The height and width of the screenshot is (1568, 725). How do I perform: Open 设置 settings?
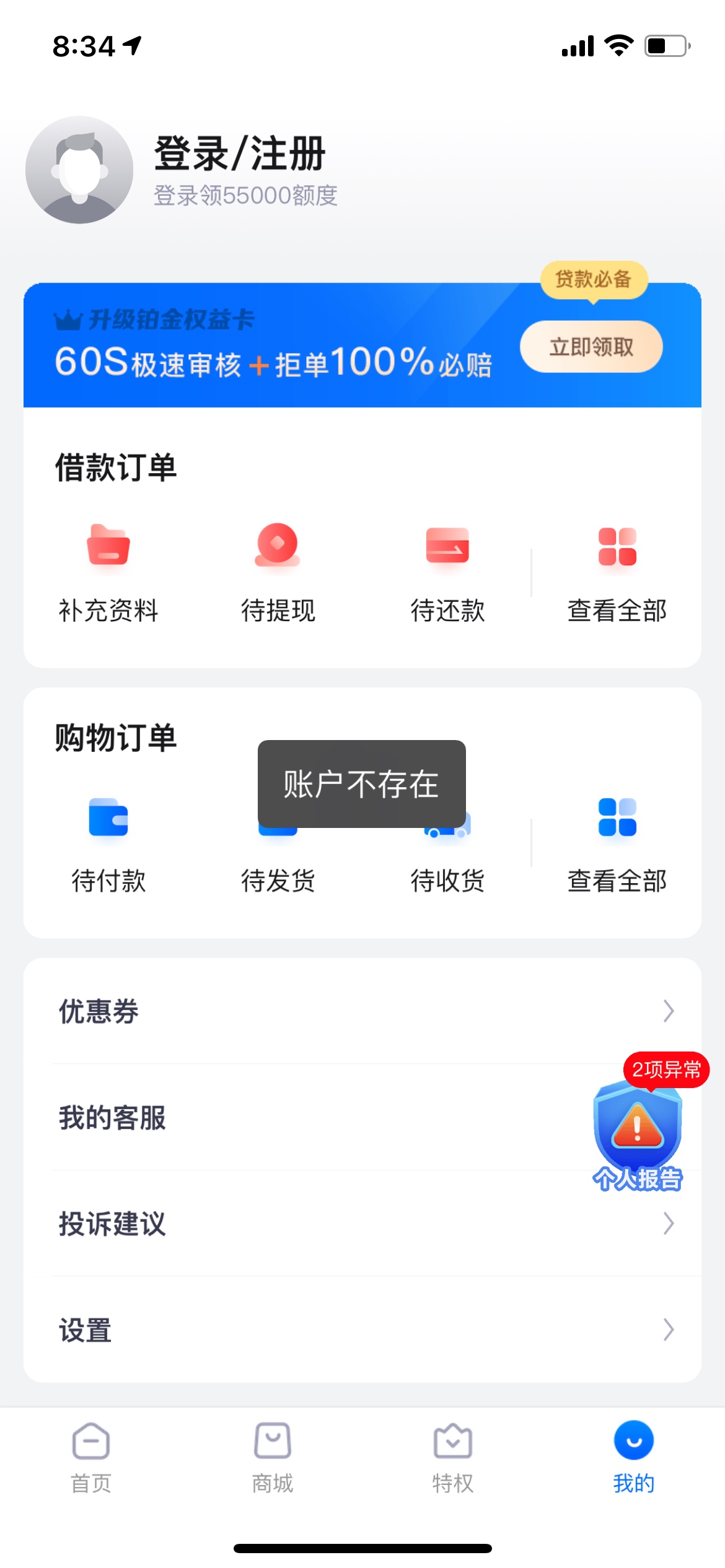[362, 1330]
